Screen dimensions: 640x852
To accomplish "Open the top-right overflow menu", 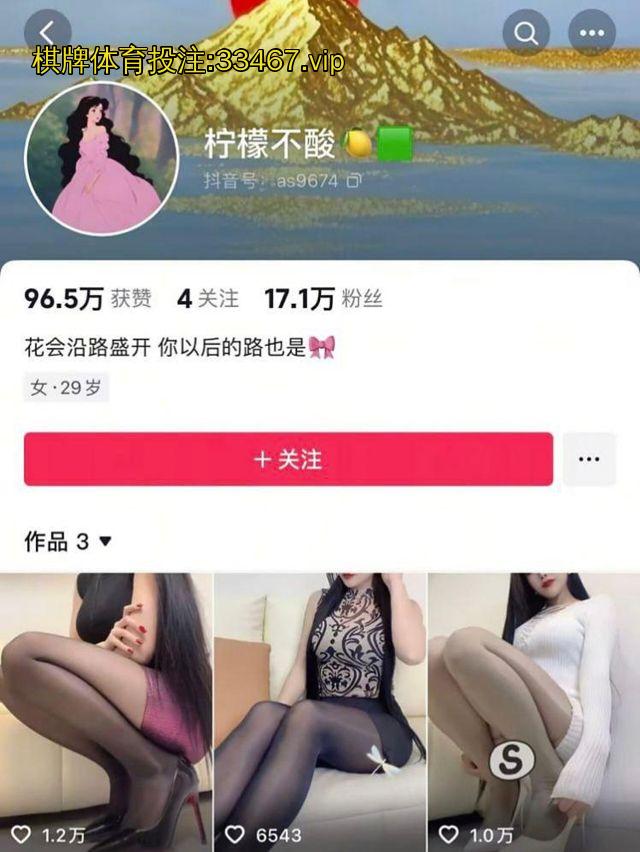I will pos(592,33).
